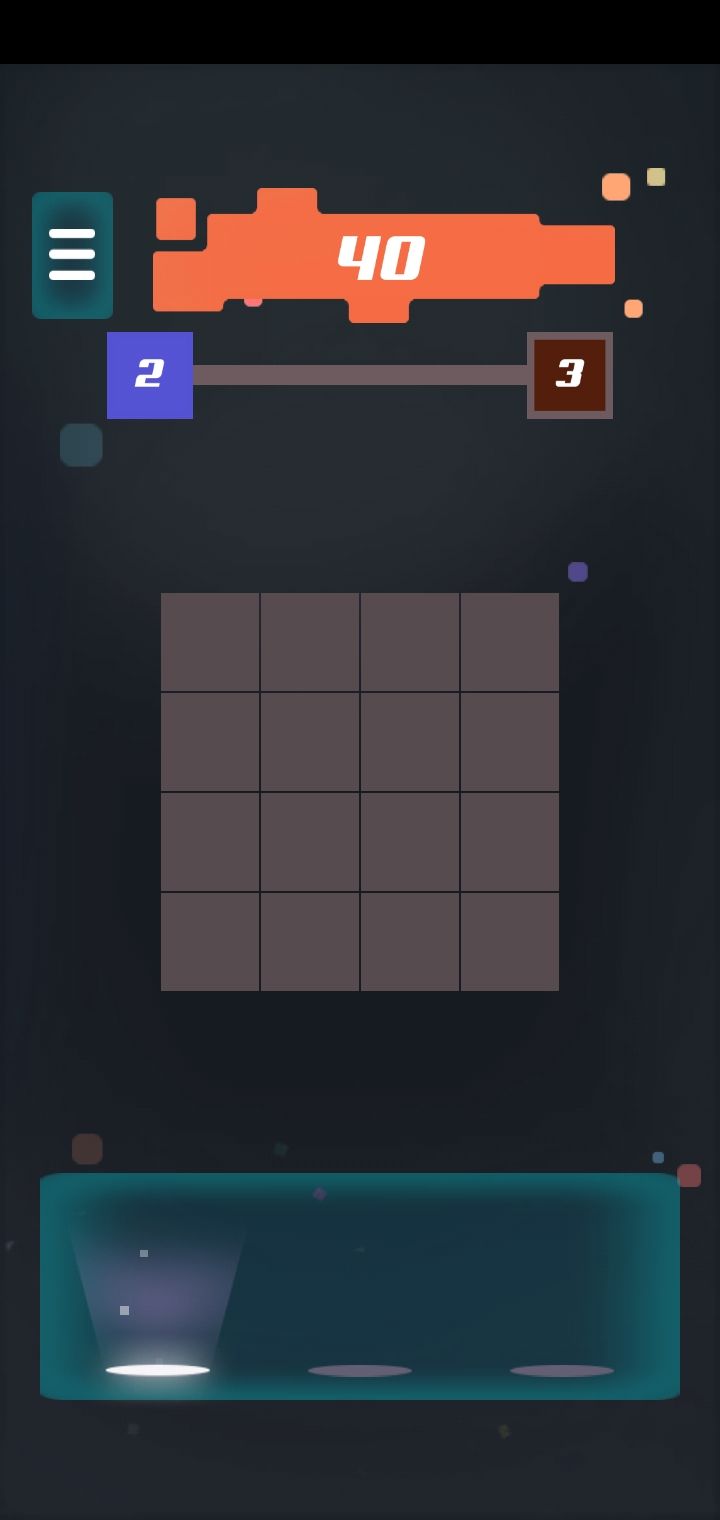Screen dimensions: 720x1520
Task: Tap the yellow square in the top-right corner
Action: click(x=656, y=176)
